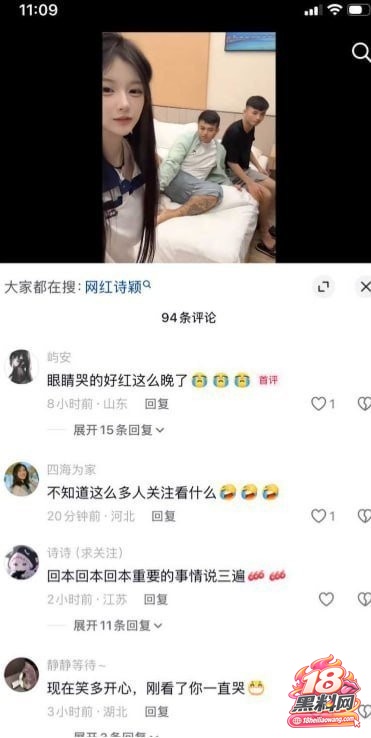
Task: Reply to 诗诗(求关注)'s comment
Action: tap(156, 599)
